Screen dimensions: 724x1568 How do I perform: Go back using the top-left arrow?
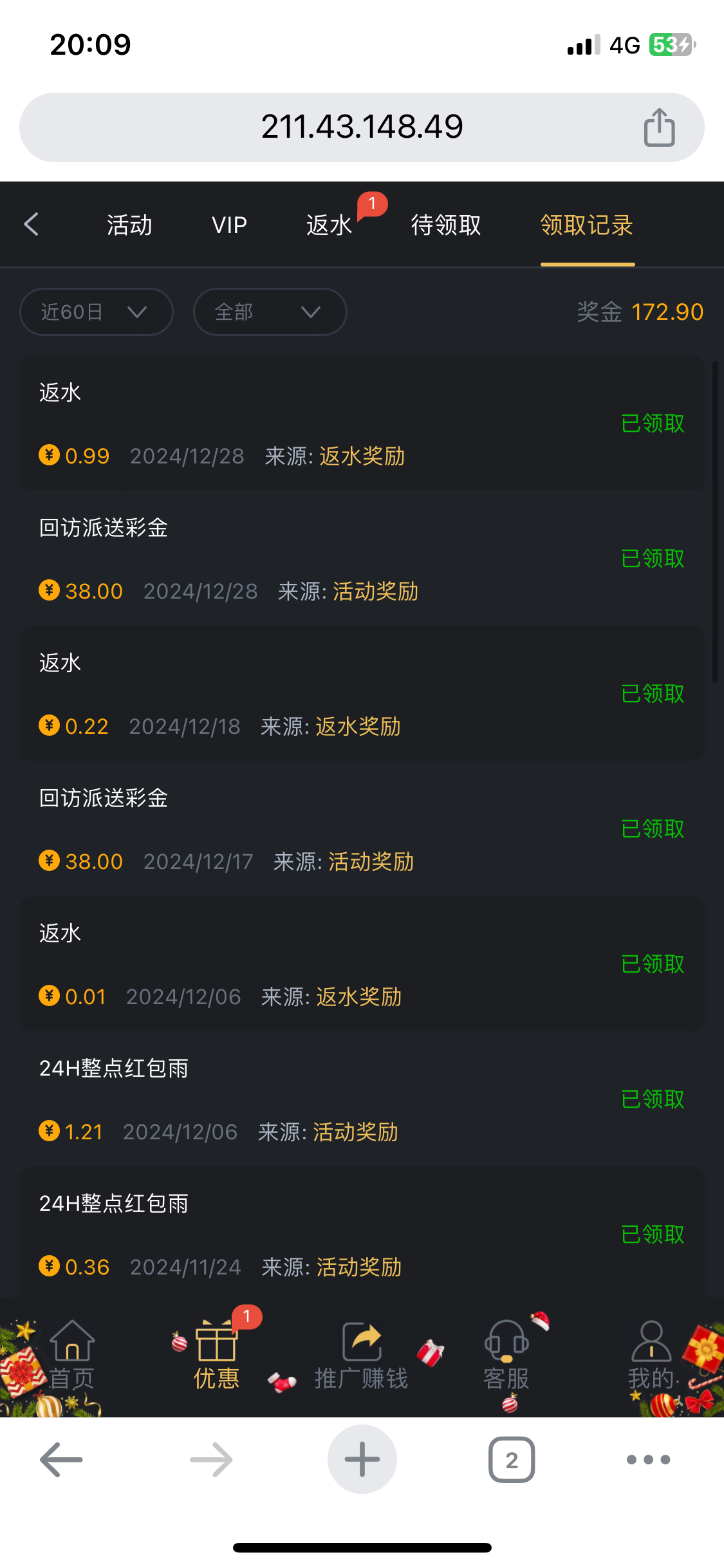(32, 225)
